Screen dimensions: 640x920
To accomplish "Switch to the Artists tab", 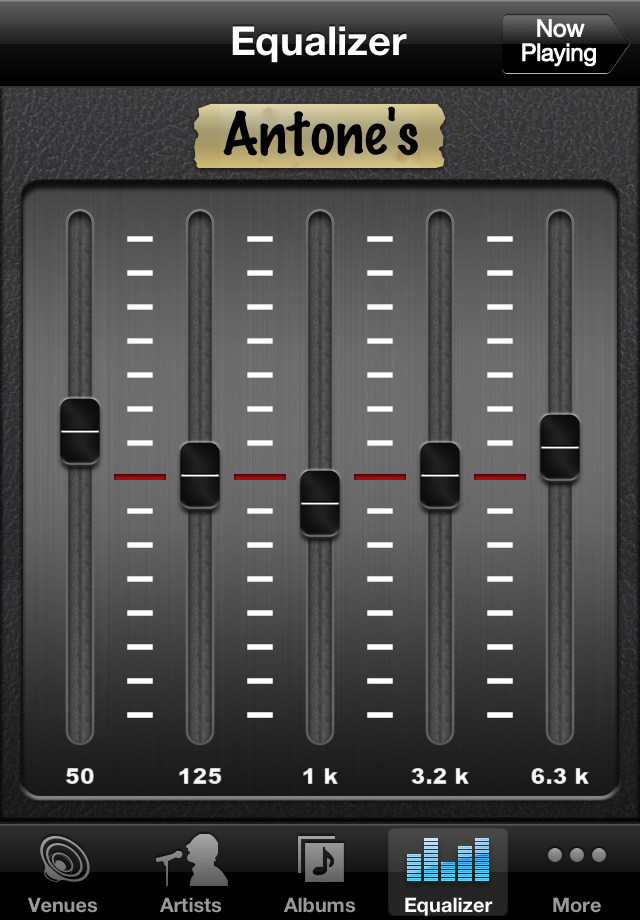I will (x=191, y=874).
